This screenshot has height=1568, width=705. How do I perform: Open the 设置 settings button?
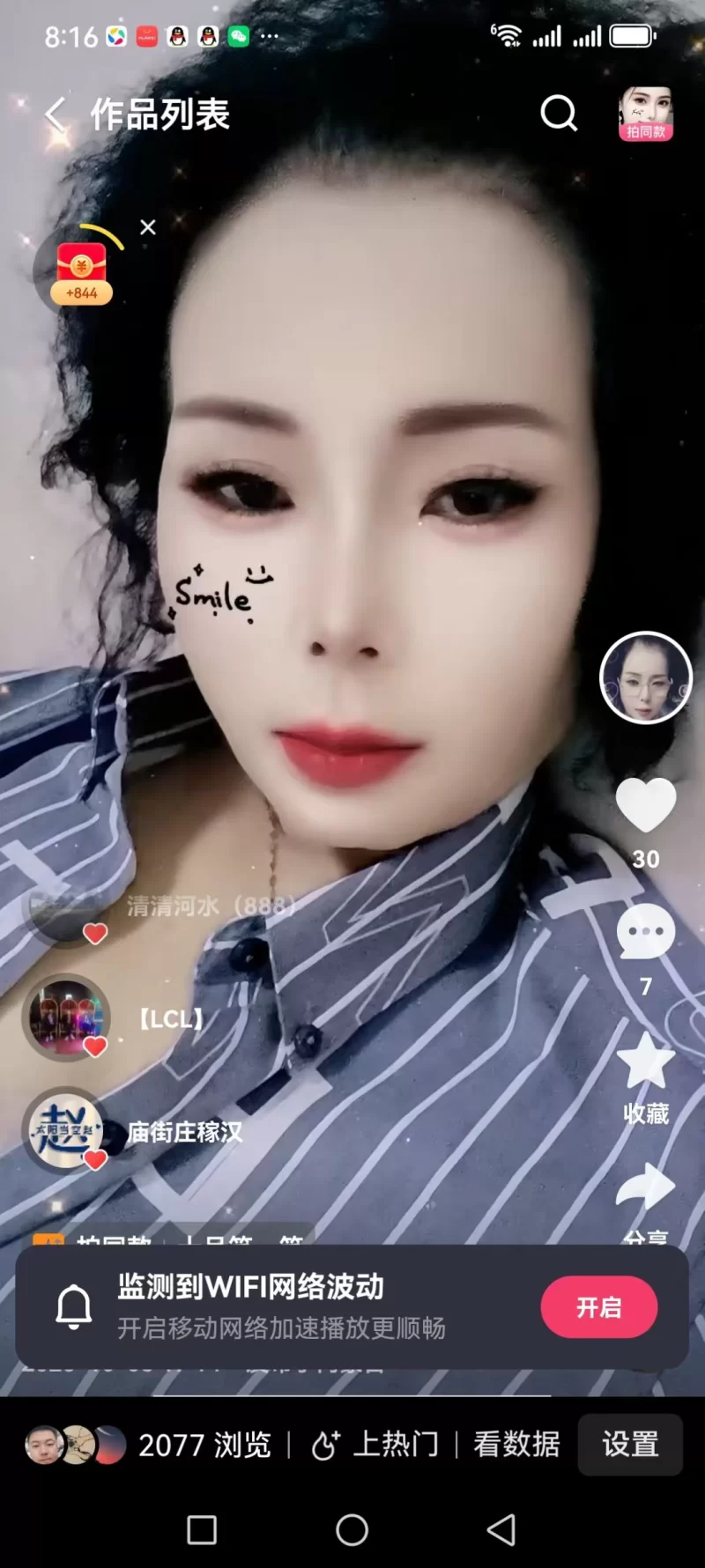coord(630,1445)
